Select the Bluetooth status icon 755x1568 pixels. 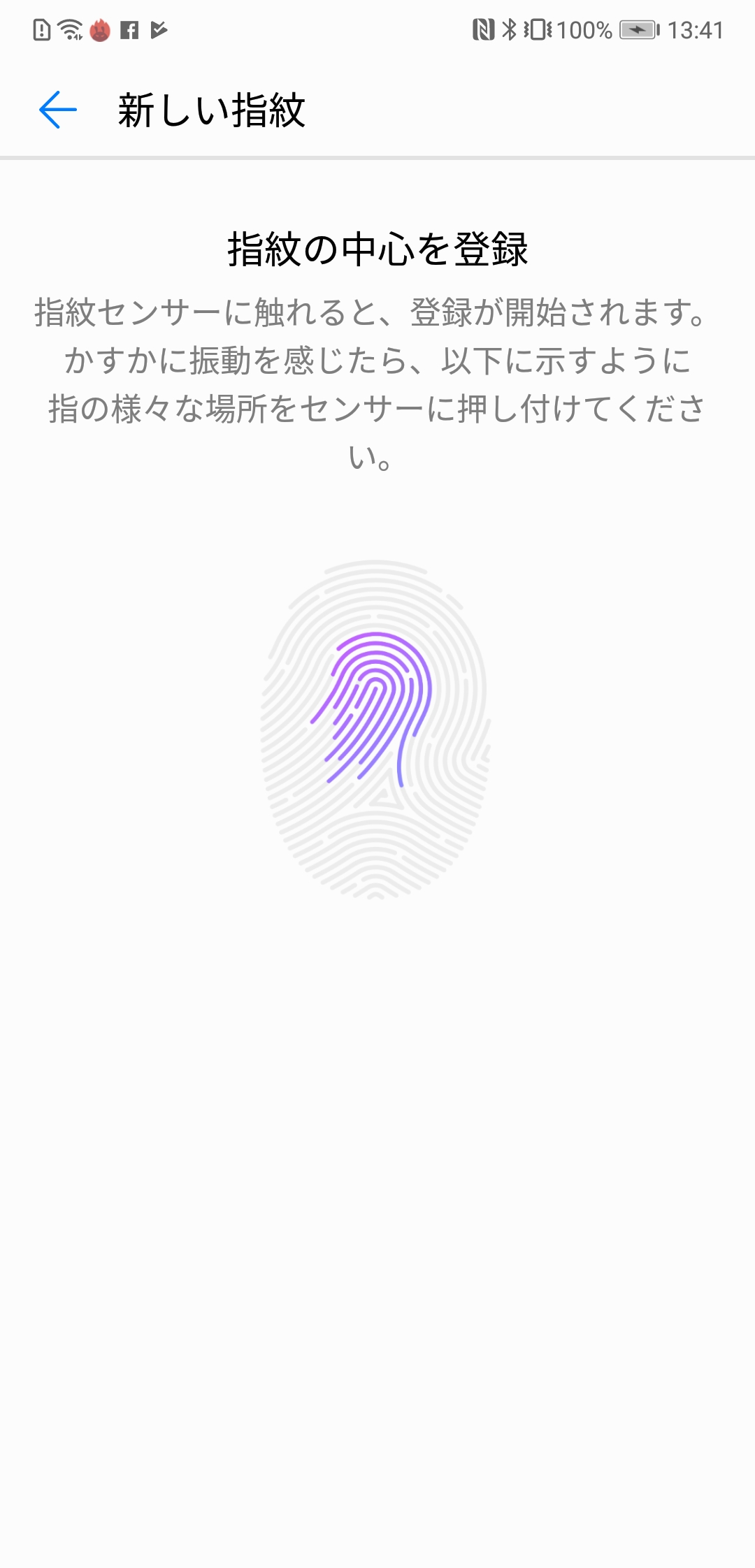pyautogui.click(x=509, y=28)
